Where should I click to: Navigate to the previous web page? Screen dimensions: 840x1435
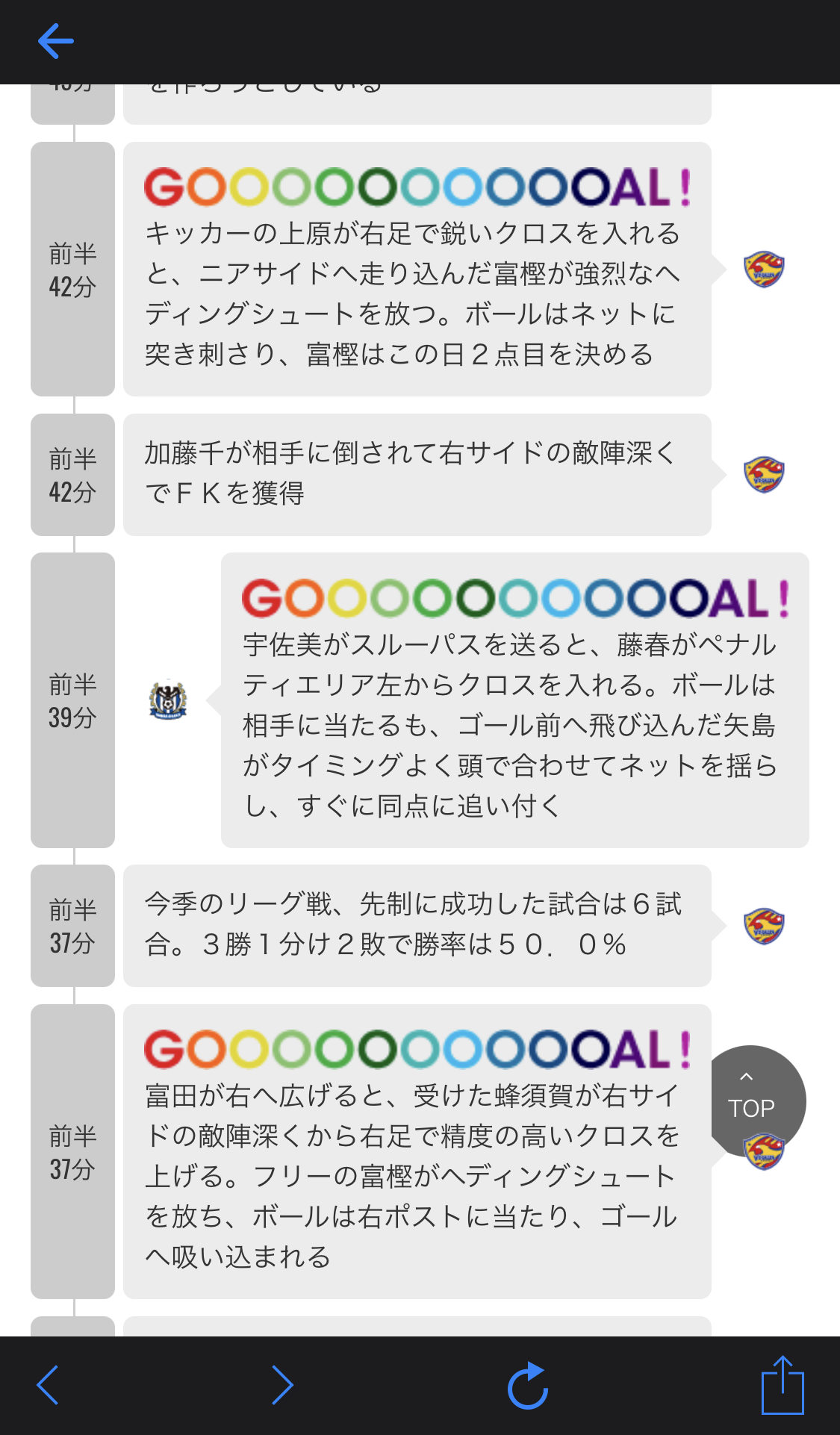click(x=48, y=1386)
